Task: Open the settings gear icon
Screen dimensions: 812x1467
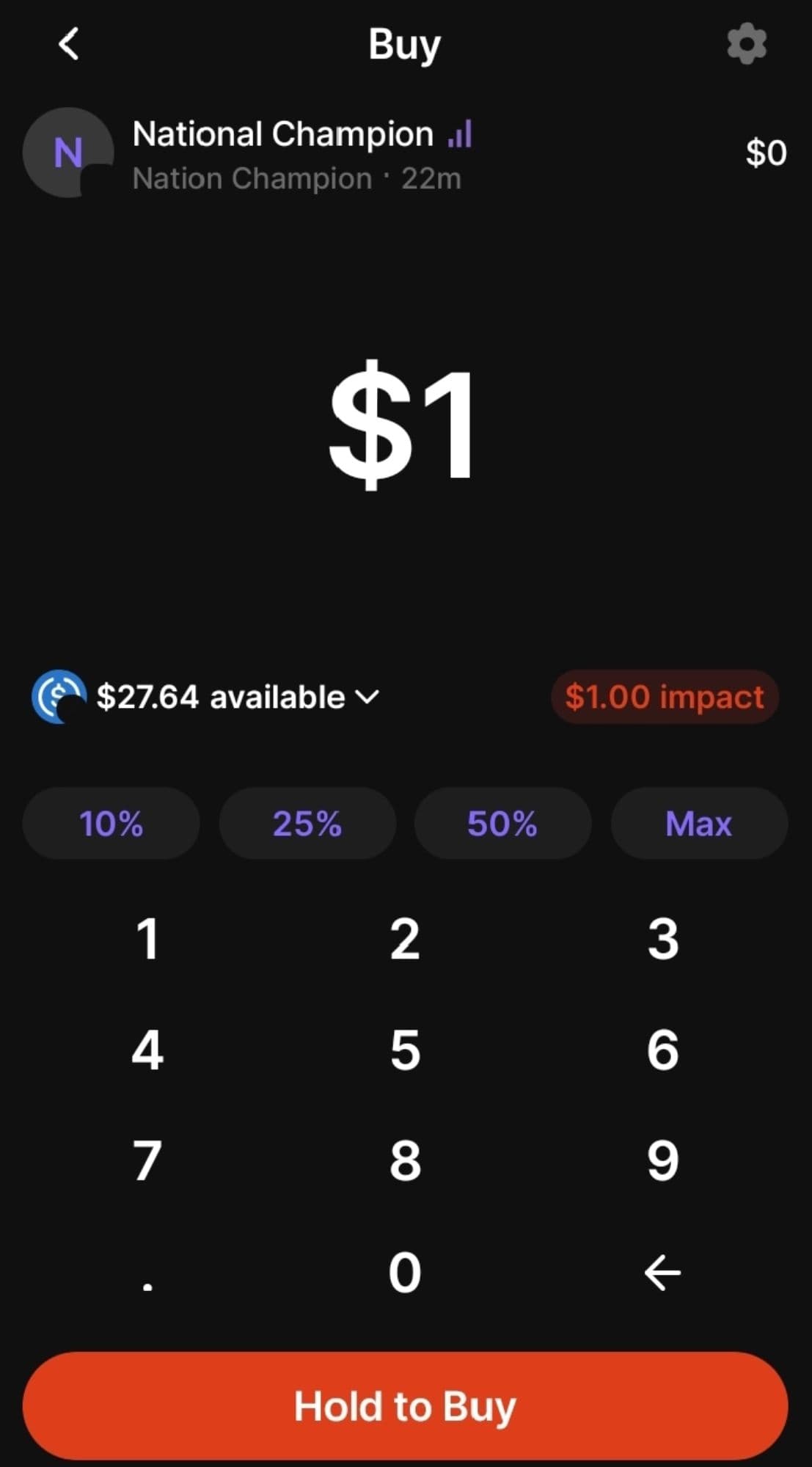Action: coord(746,44)
